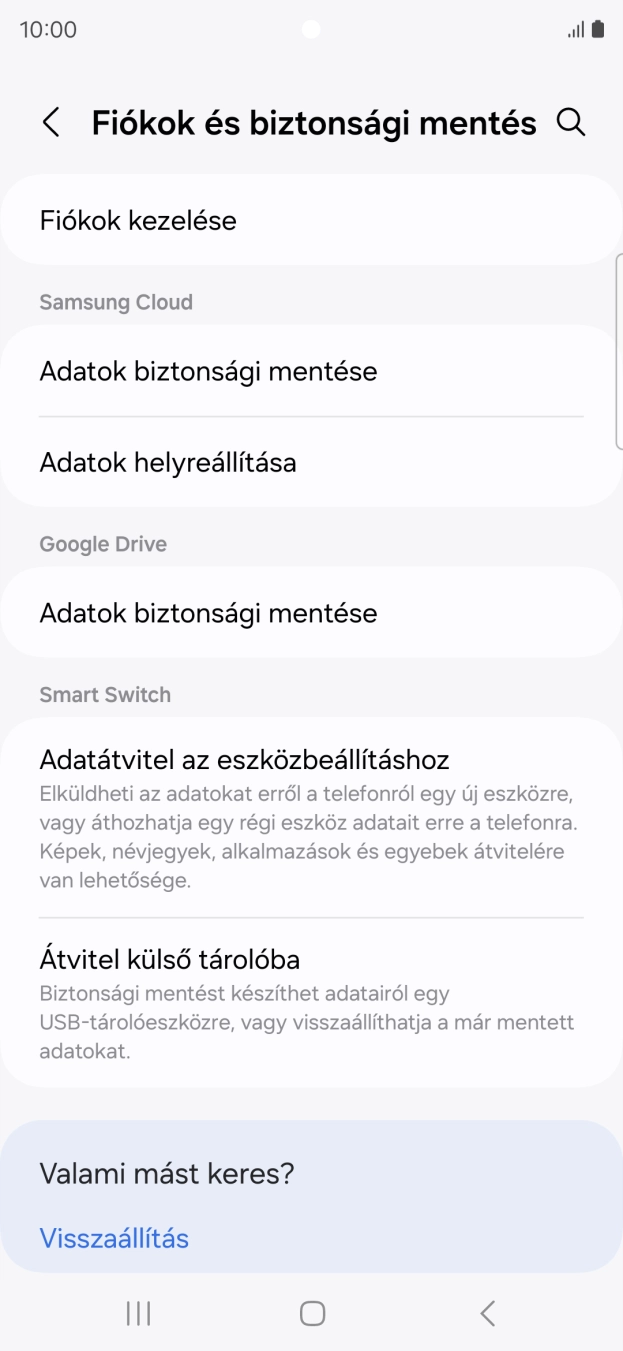This screenshot has height=1351, width=623.
Task: Open Fiókok kezelése
Action: point(311,220)
